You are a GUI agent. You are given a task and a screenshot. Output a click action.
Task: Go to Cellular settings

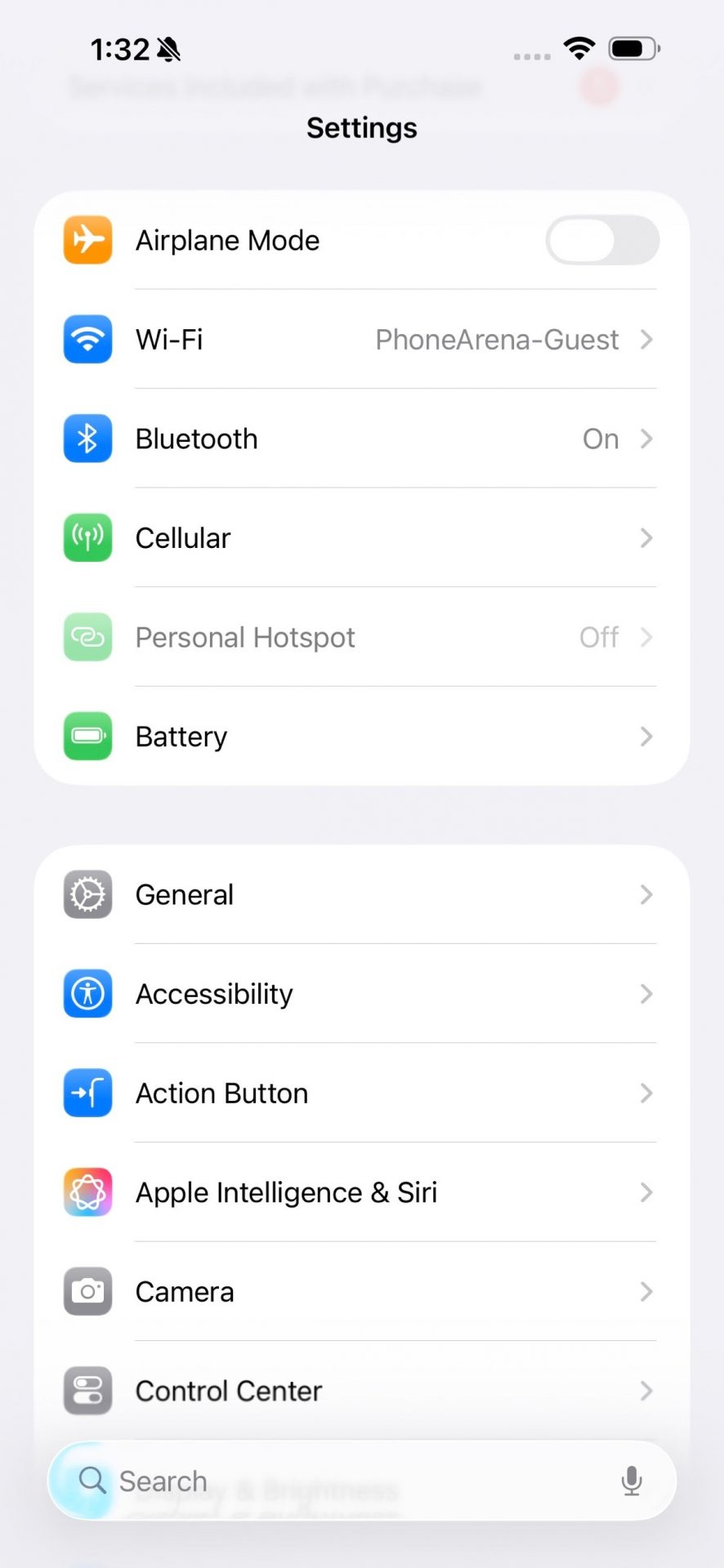361,538
